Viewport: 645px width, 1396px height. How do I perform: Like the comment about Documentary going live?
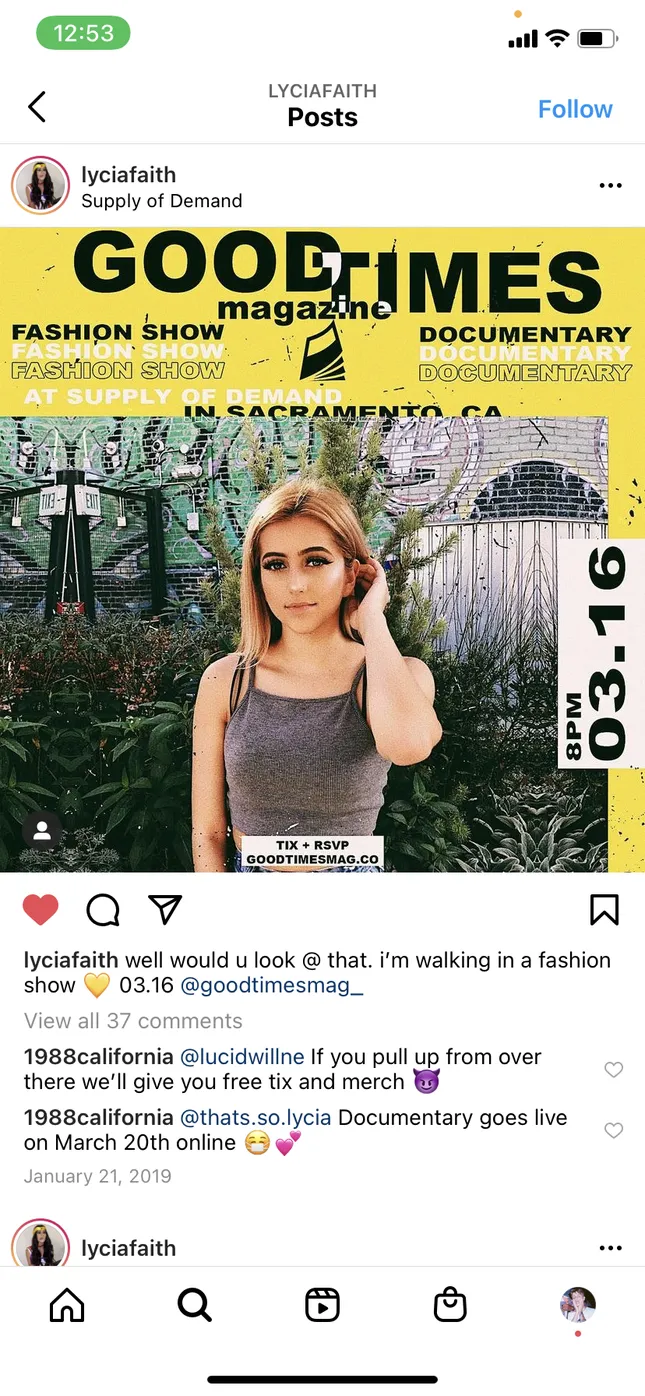[614, 1131]
